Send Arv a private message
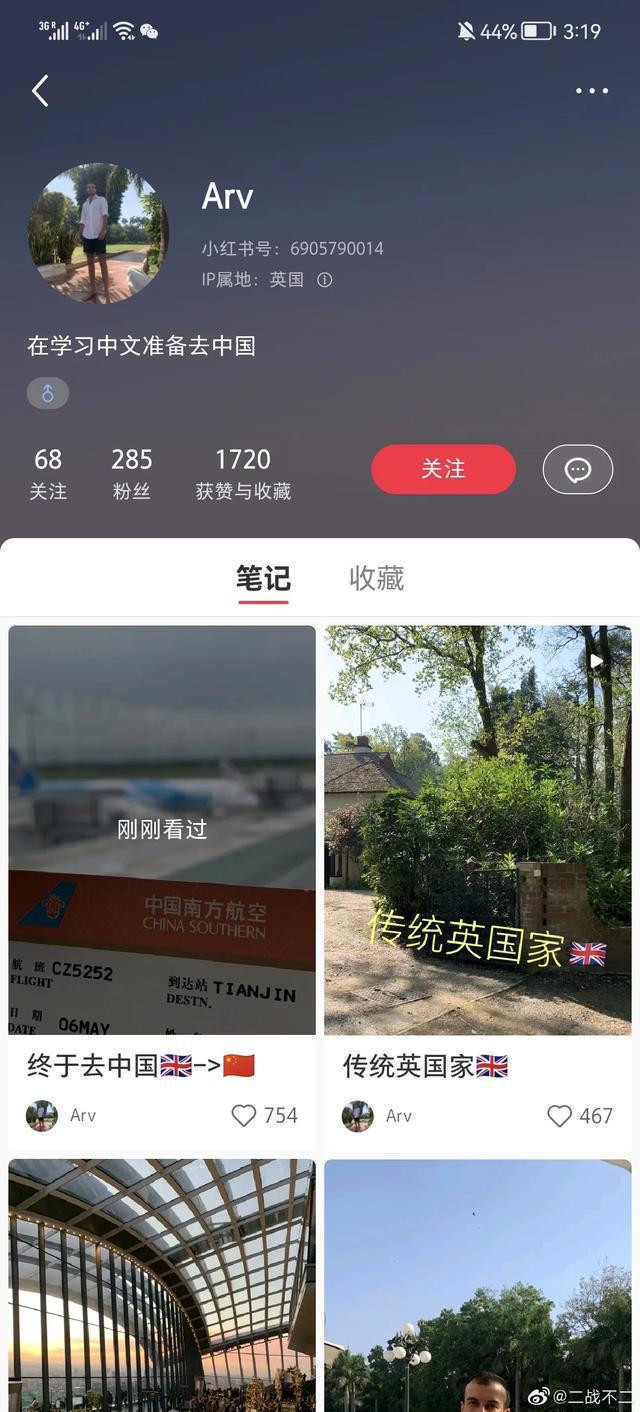Image resolution: width=640 pixels, height=1412 pixels. pos(577,469)
